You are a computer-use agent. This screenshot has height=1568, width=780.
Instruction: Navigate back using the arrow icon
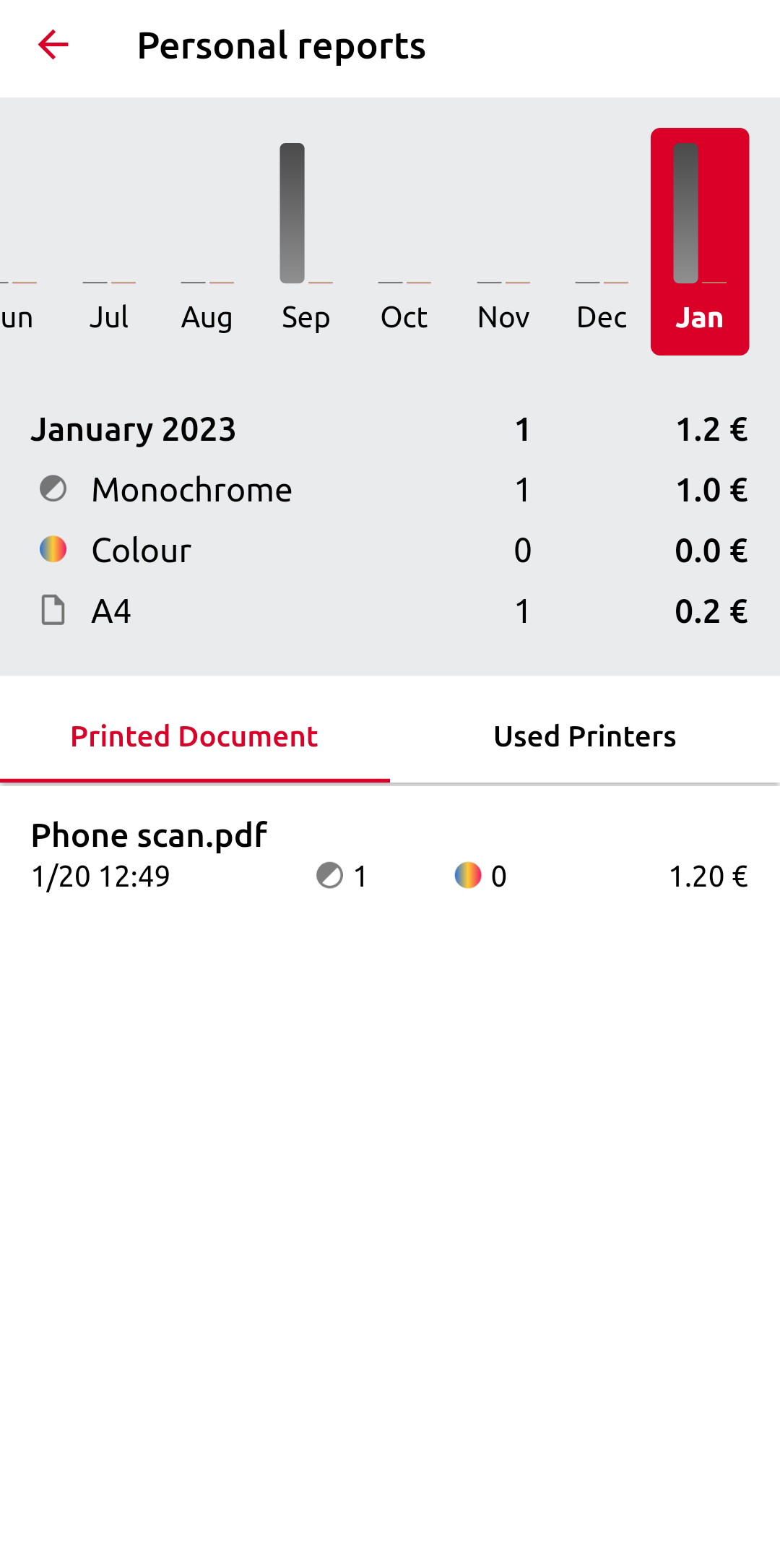tap(52, 46)
